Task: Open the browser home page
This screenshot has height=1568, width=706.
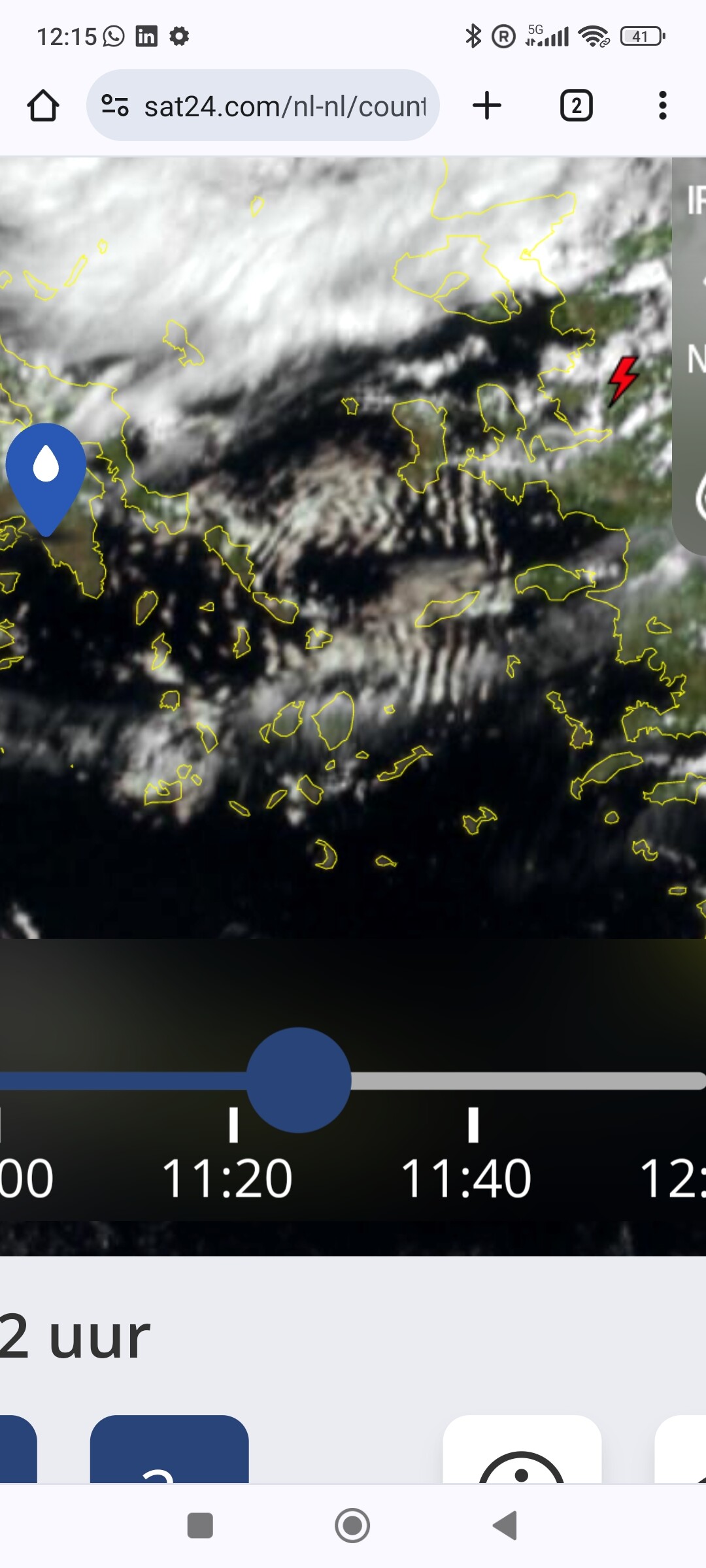Action: click(x=43, y=105)
